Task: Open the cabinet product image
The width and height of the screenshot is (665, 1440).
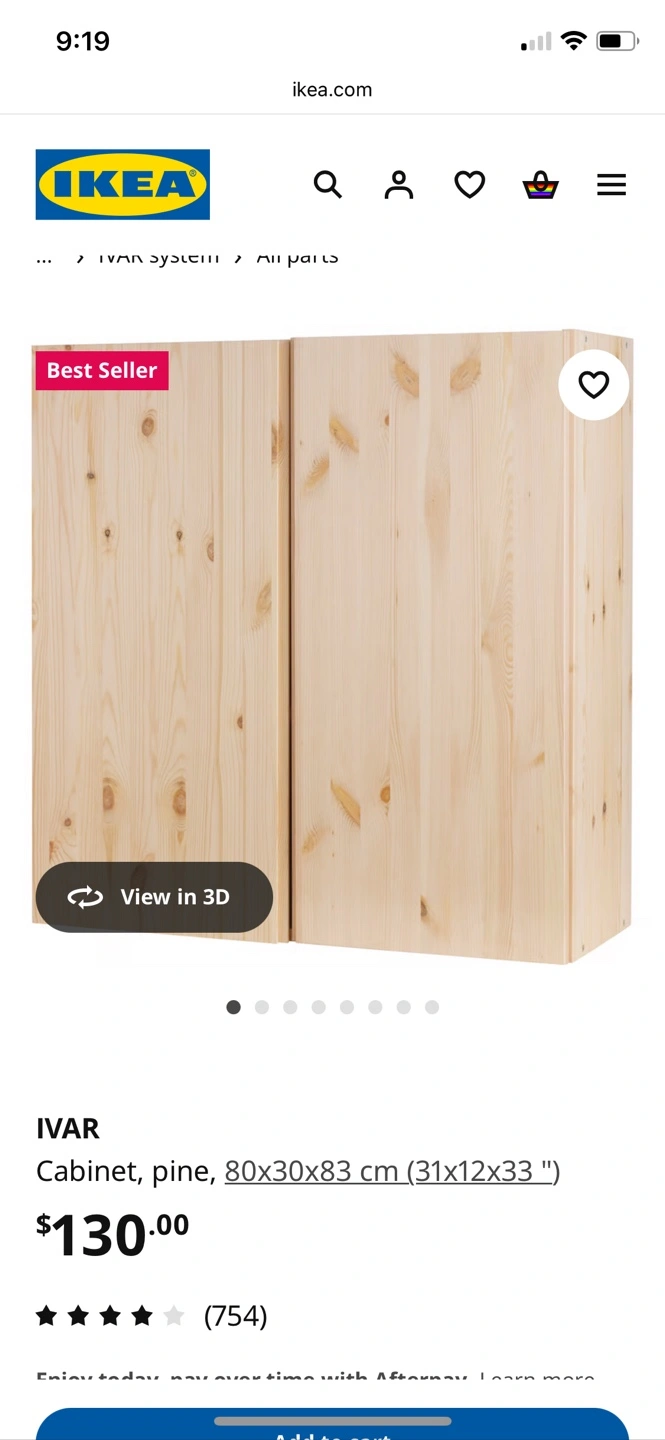Action: tap(332, 648)
